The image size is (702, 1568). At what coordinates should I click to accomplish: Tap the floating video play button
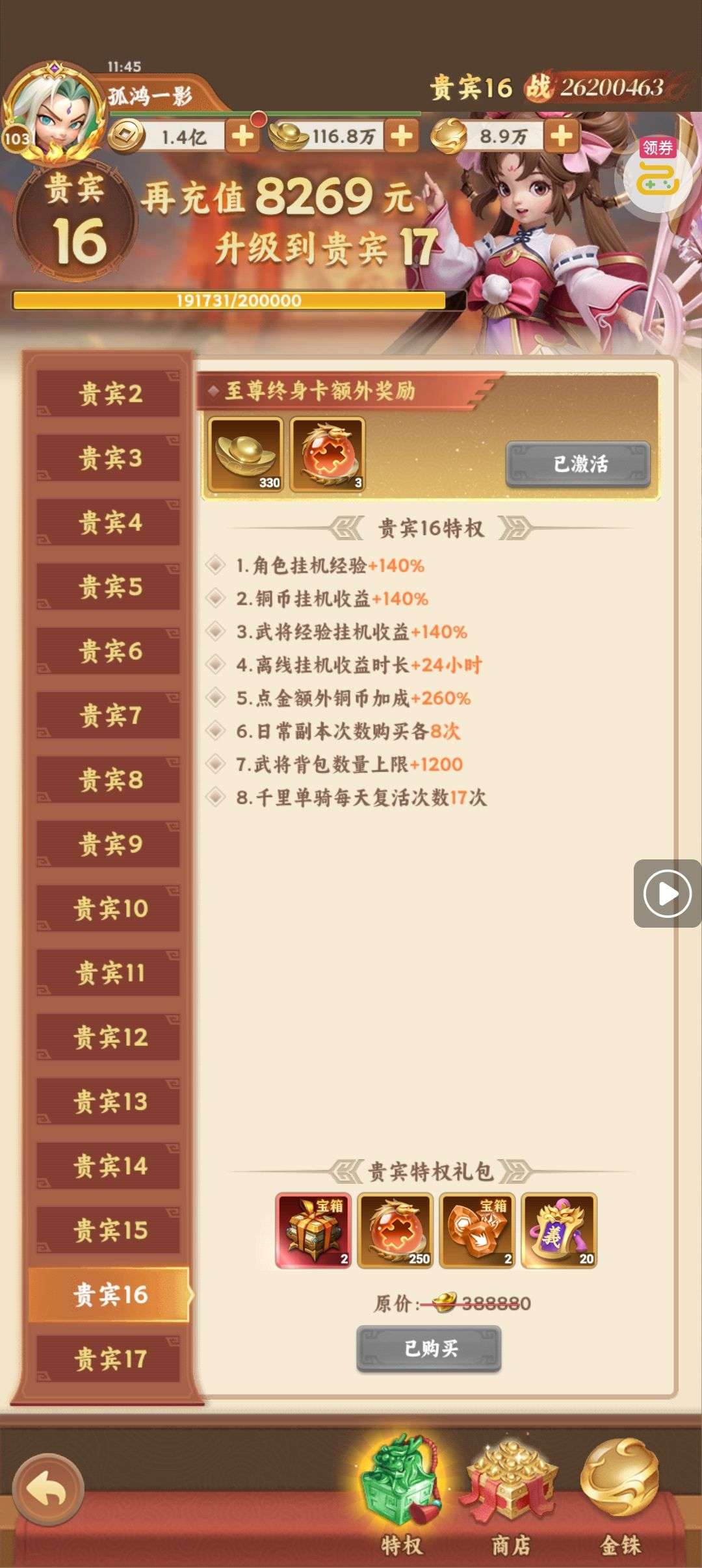(667, 894)
